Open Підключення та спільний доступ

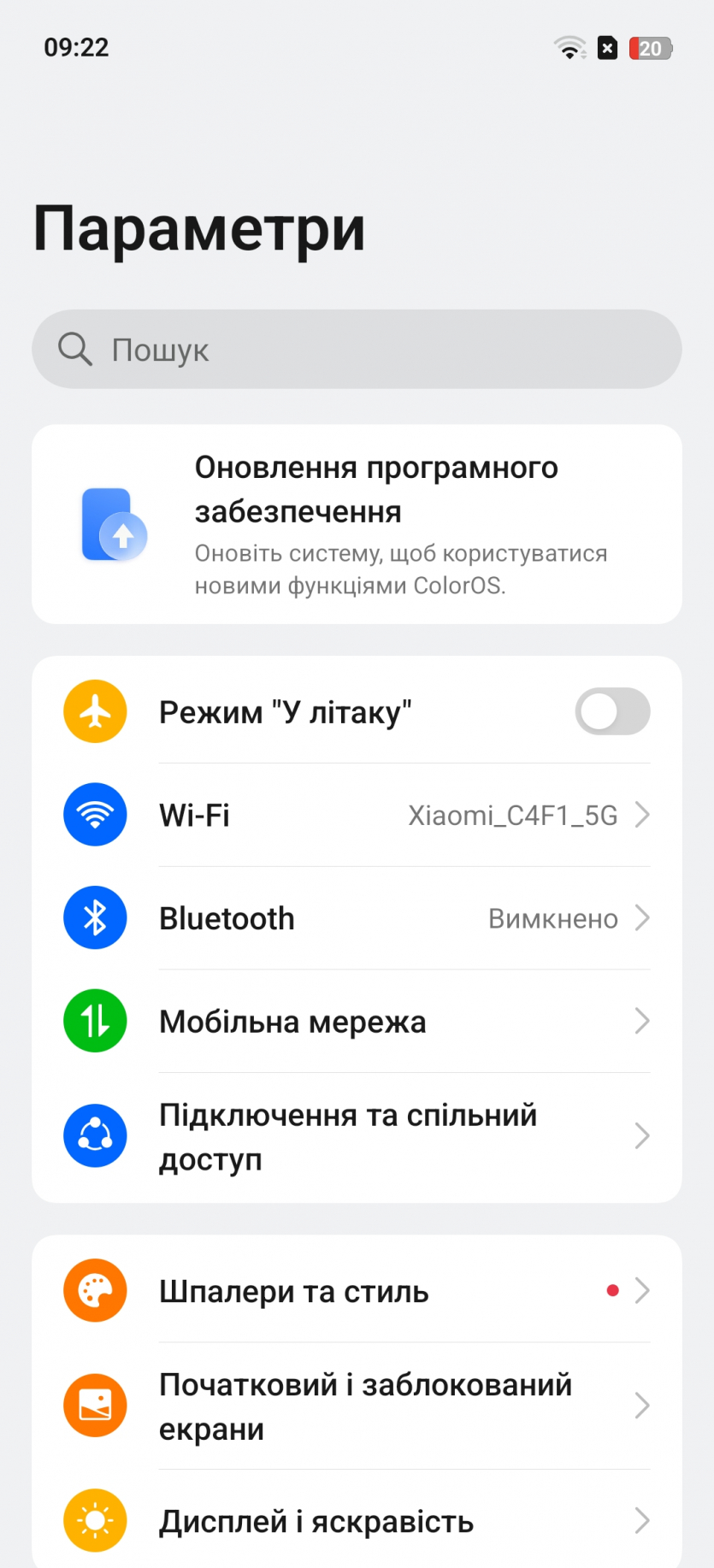(x=357, y=1136)
